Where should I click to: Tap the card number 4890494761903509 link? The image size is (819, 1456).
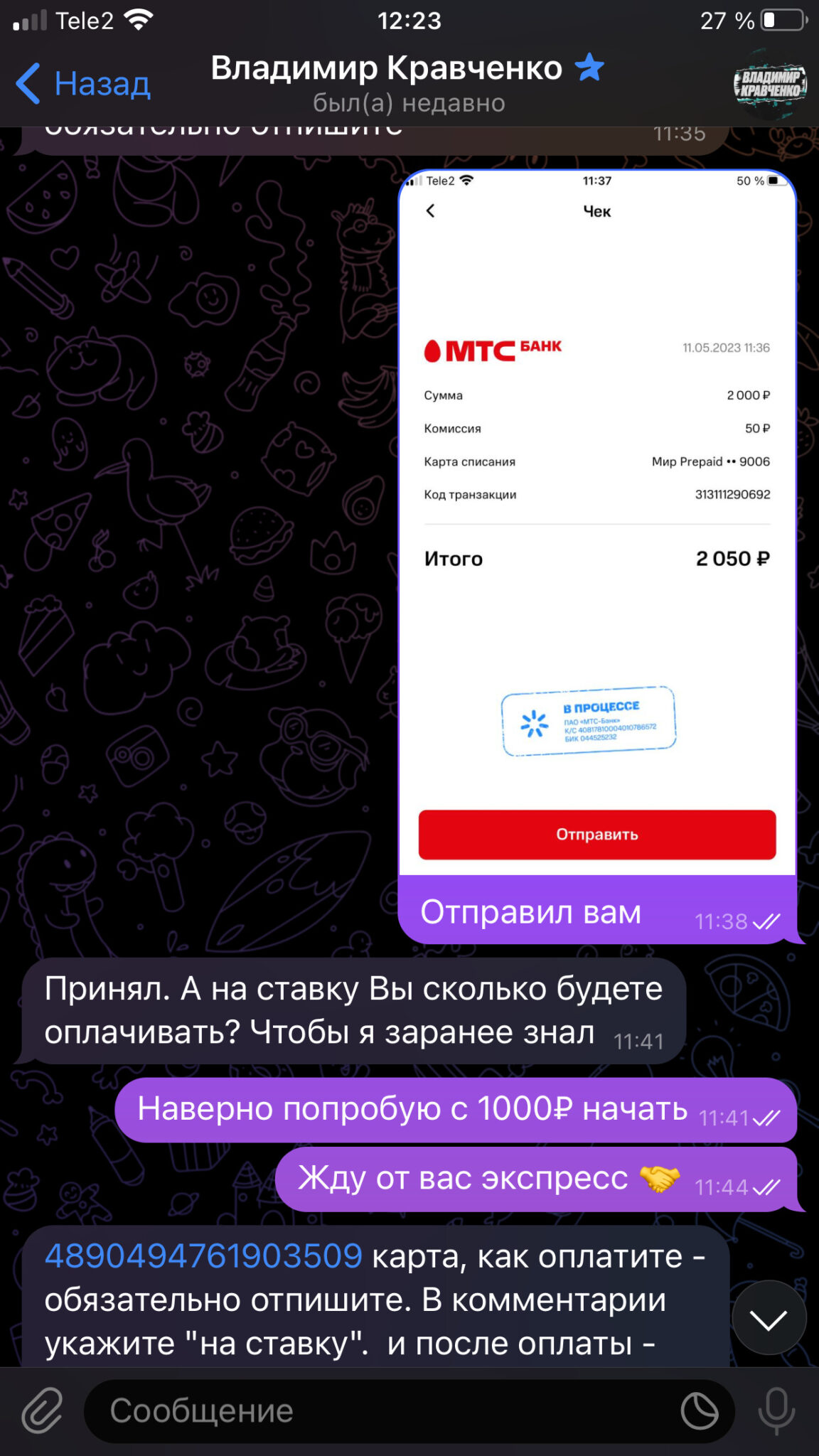click(203, 1256)
